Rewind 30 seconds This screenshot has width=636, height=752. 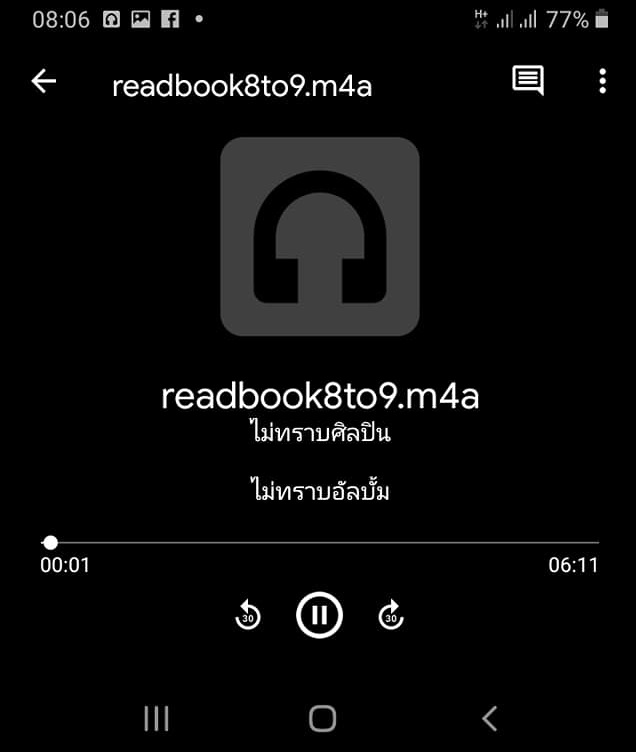(x=248, y=616)
